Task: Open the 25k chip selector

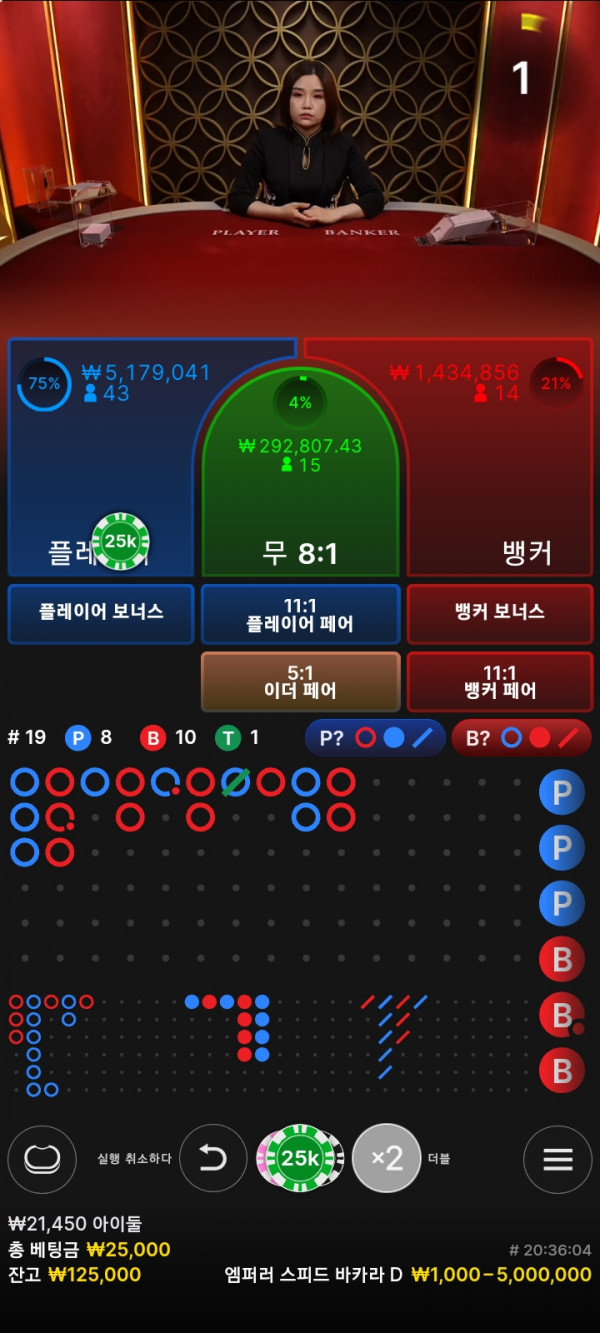Action: (299, 1158)
